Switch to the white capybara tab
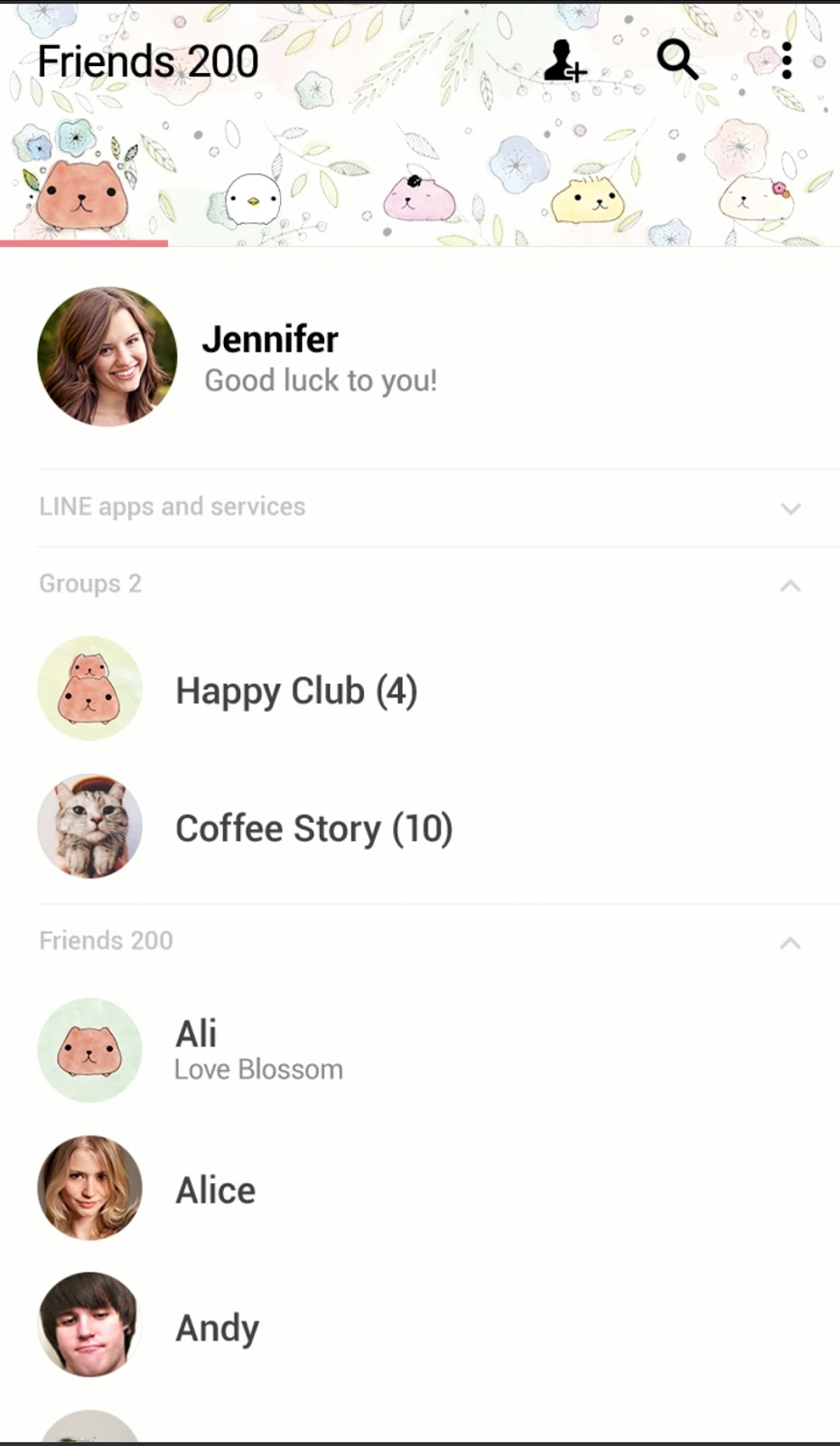840x1446 pixels. 755,199
